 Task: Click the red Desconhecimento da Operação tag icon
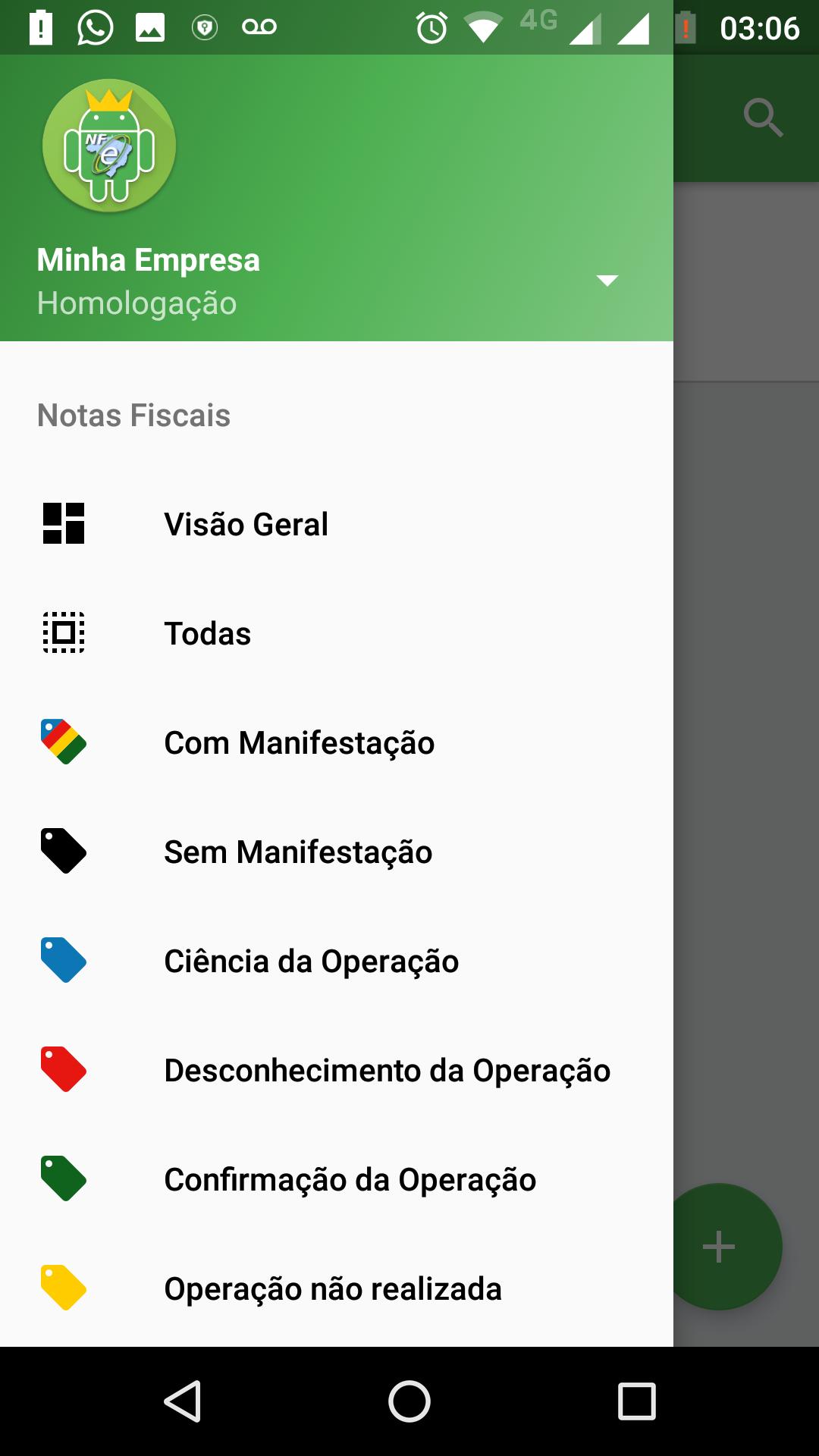pyautogui.click(x=64, y=1070)
